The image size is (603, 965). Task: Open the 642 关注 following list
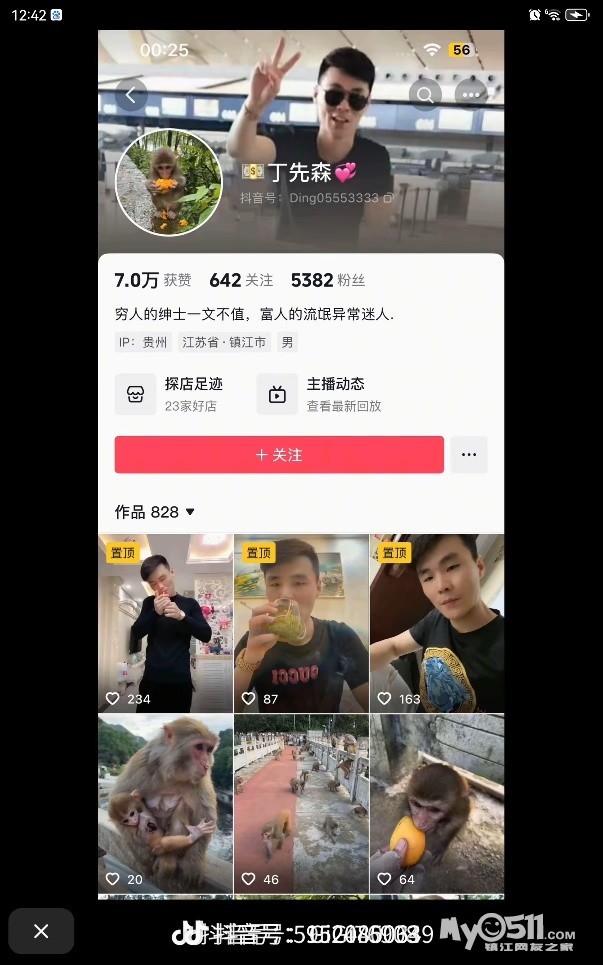tap(241, 281)
